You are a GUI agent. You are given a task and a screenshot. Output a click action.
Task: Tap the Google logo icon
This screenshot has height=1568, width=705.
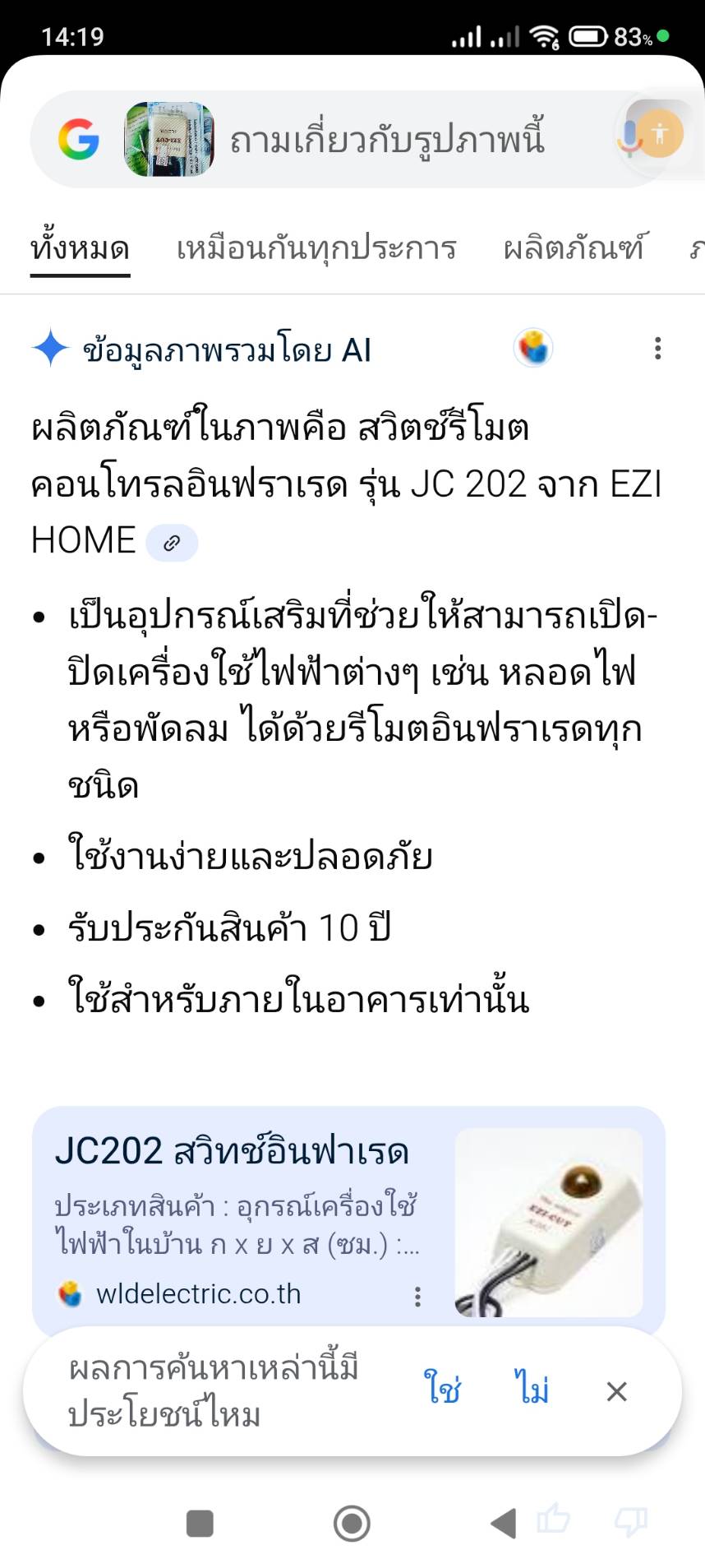pos(79,139)
